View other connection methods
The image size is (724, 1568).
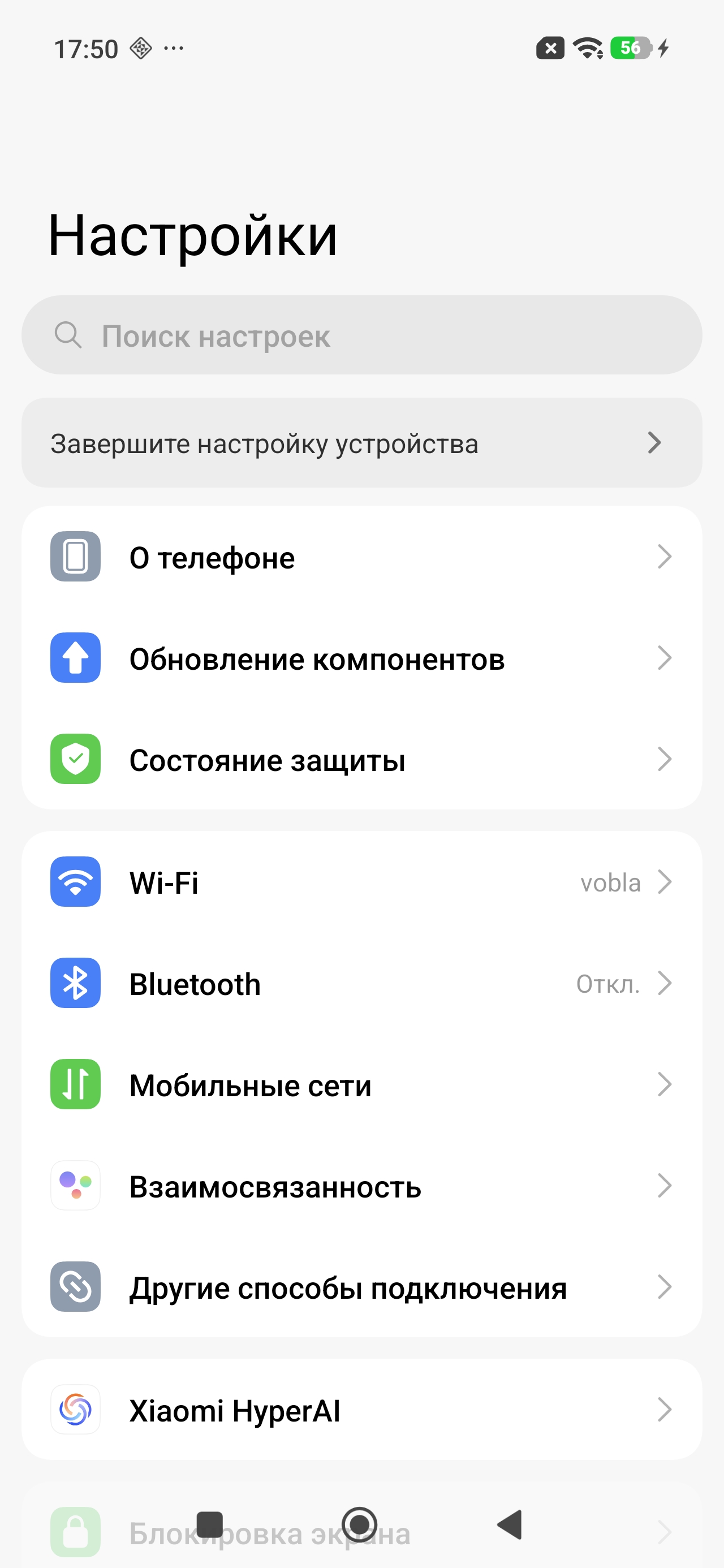(361, 1287)
